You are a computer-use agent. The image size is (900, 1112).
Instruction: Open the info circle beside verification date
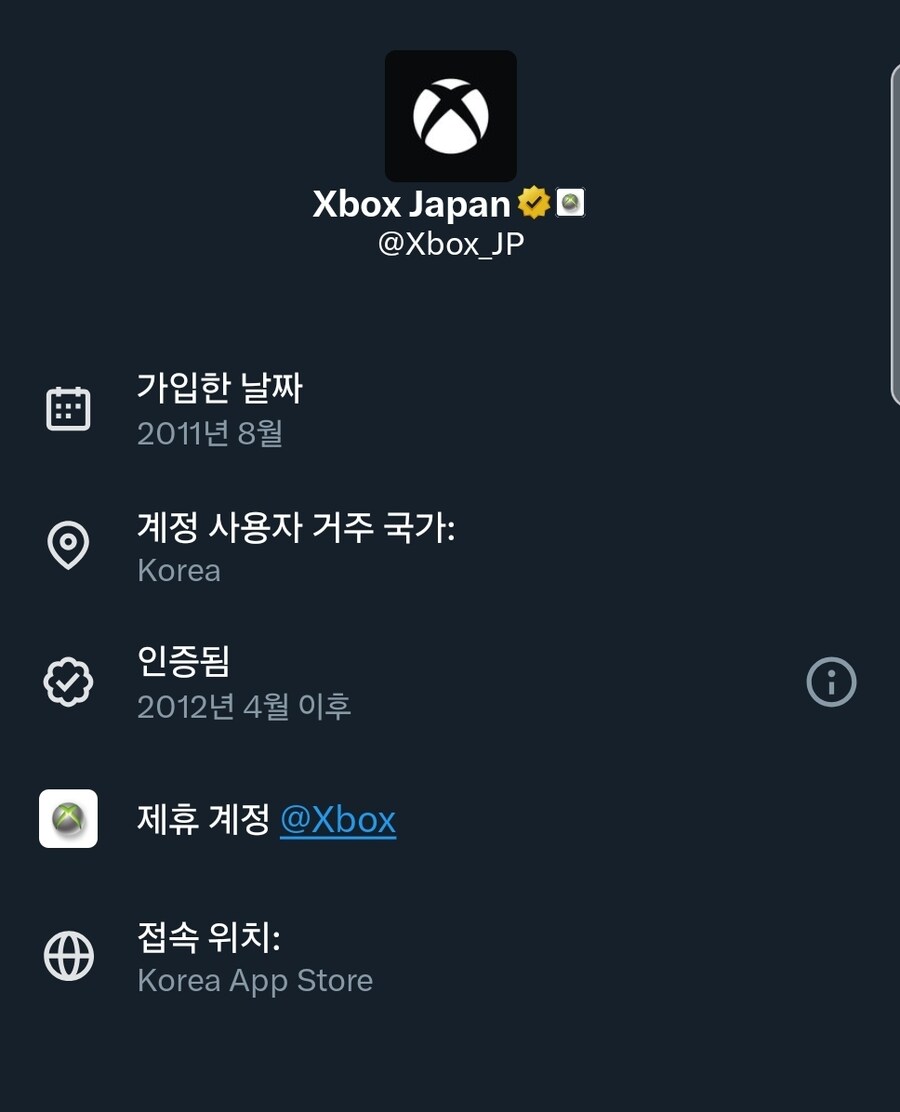831,683
